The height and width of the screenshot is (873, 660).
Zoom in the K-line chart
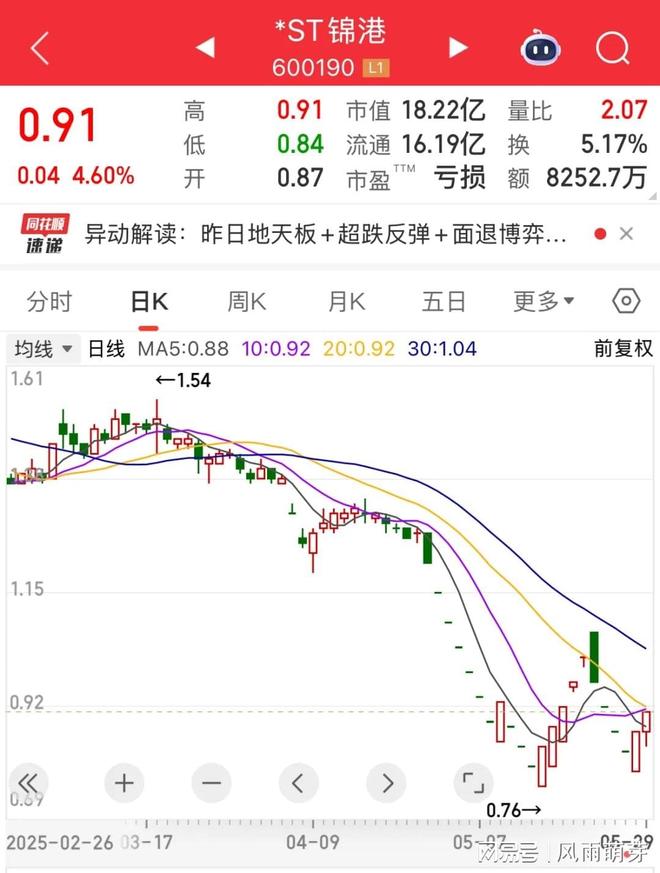click(123, 782)
